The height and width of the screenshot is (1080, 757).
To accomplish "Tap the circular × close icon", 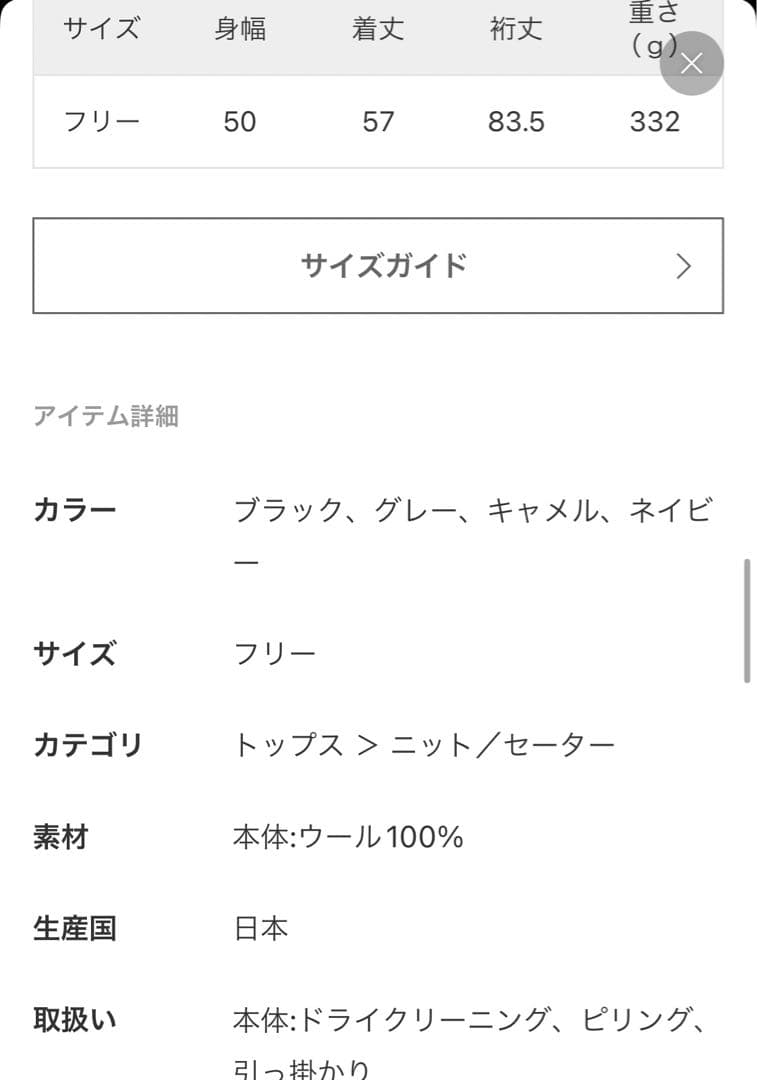I will coord(692,63).
